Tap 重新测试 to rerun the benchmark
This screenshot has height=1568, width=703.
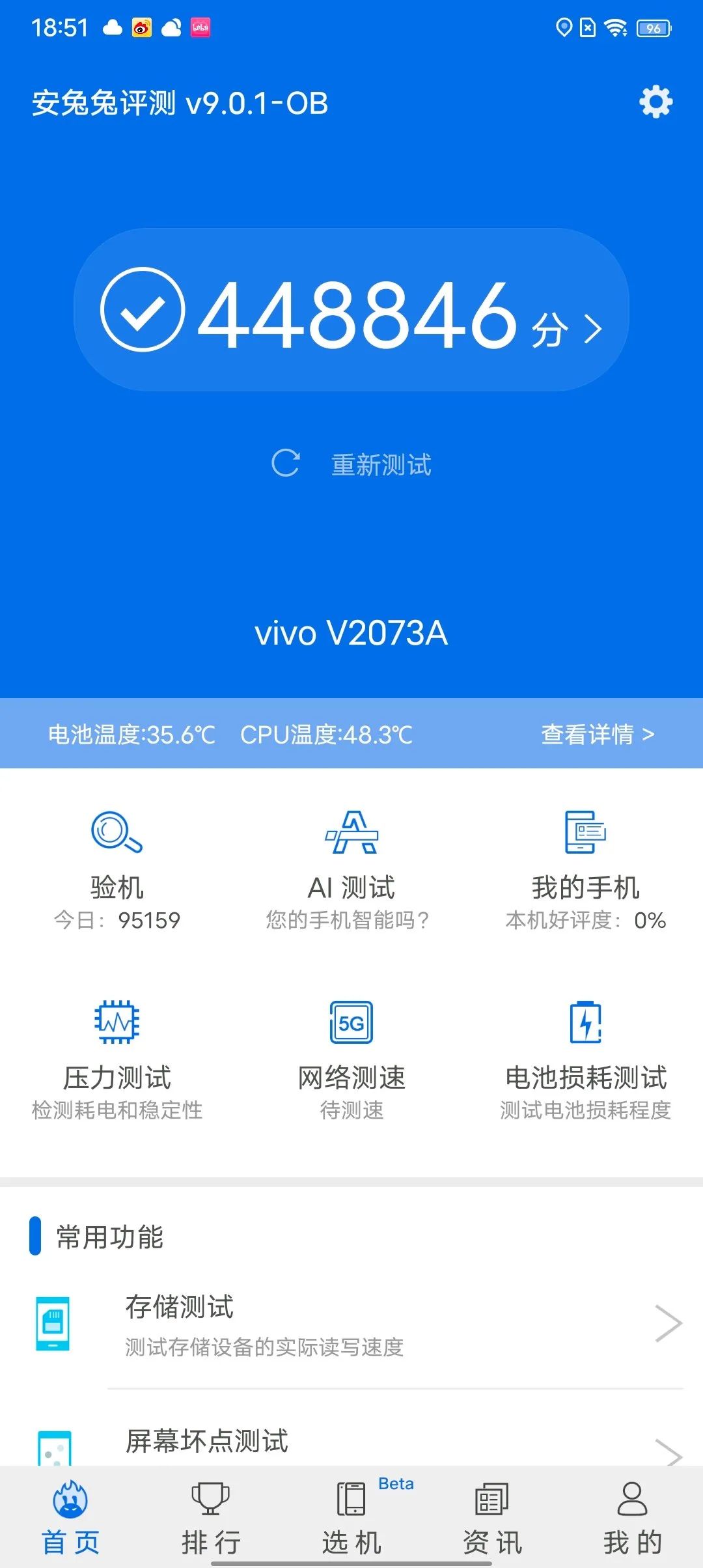(x=351, y=464)
